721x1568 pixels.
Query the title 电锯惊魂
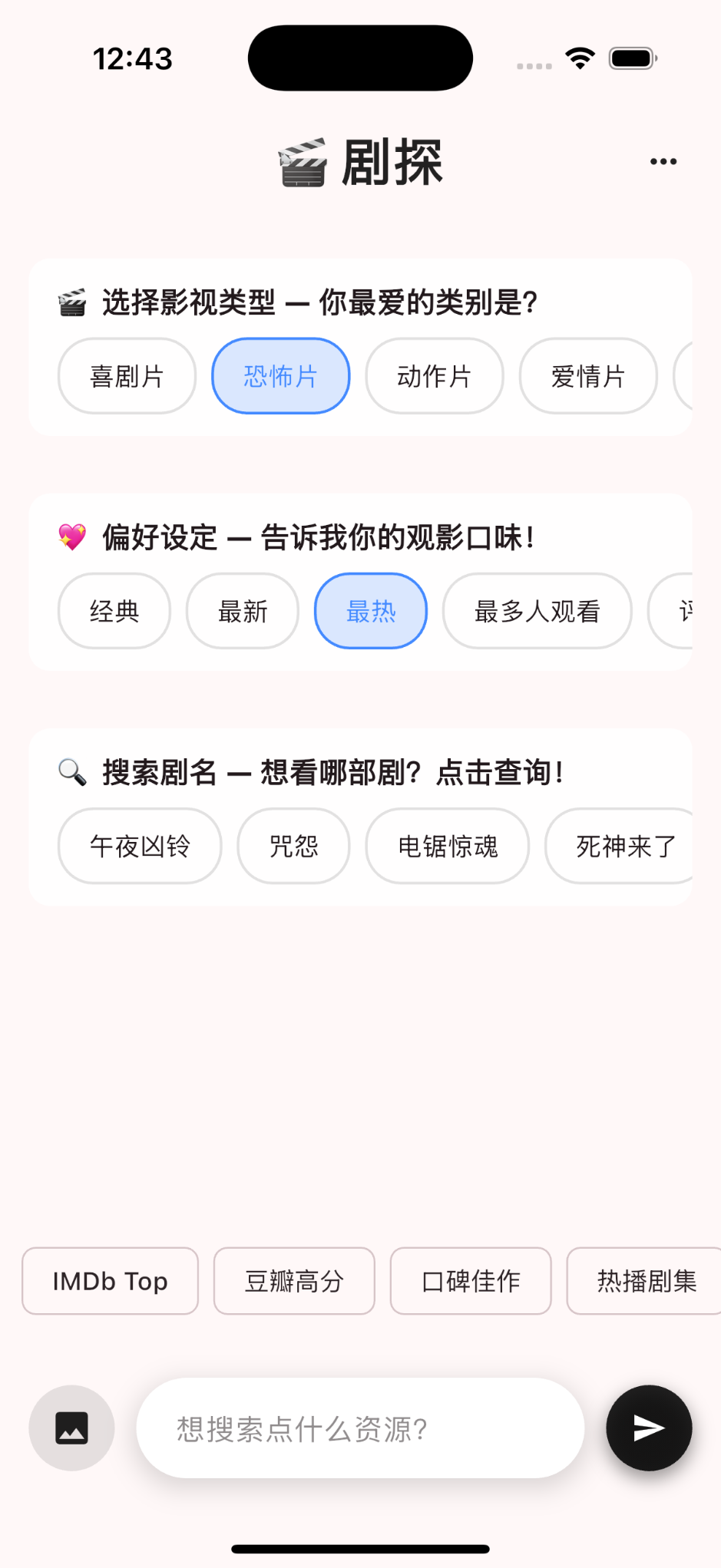(448, 846)
